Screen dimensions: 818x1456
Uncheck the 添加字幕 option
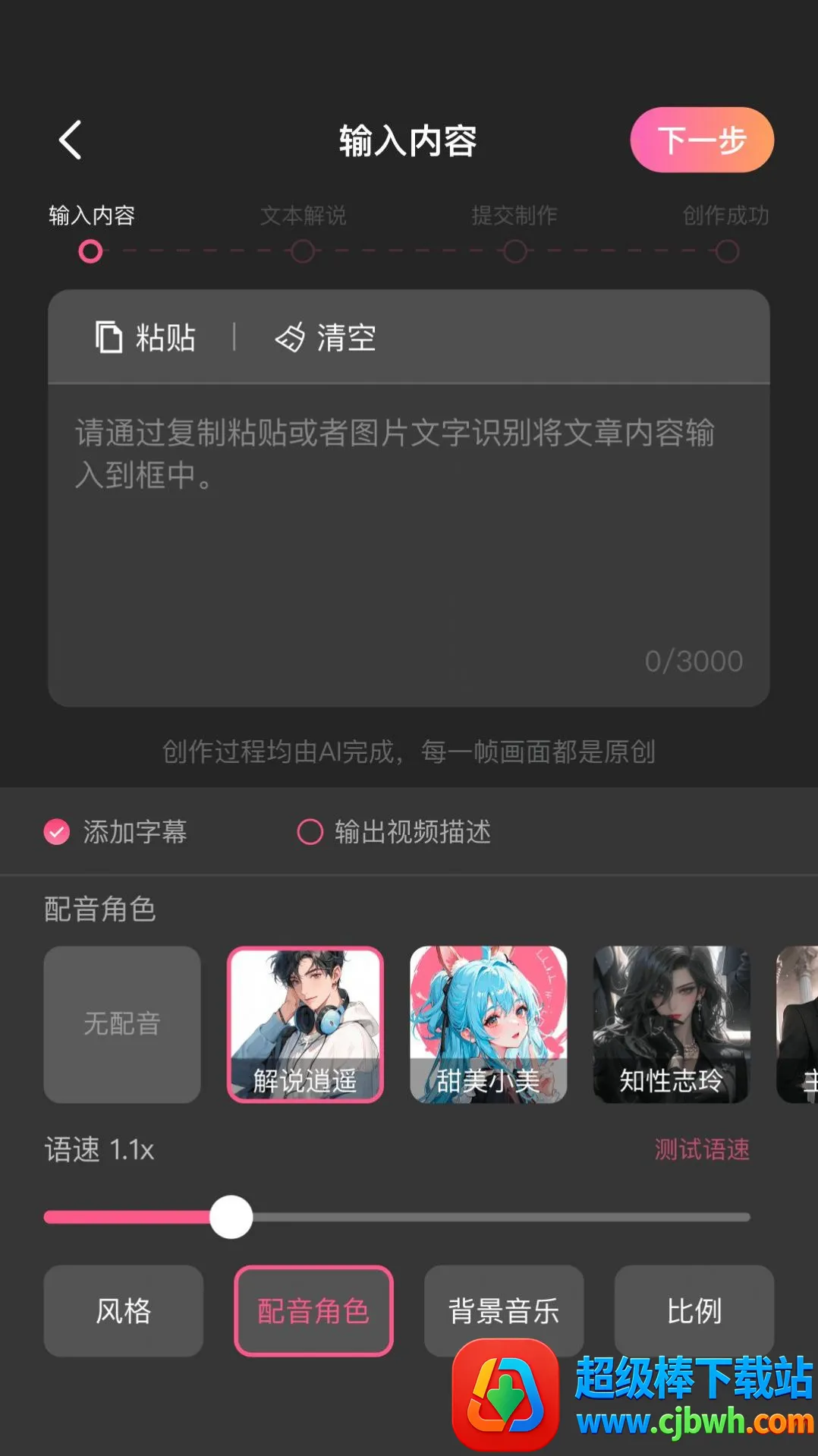coord(57,832)
